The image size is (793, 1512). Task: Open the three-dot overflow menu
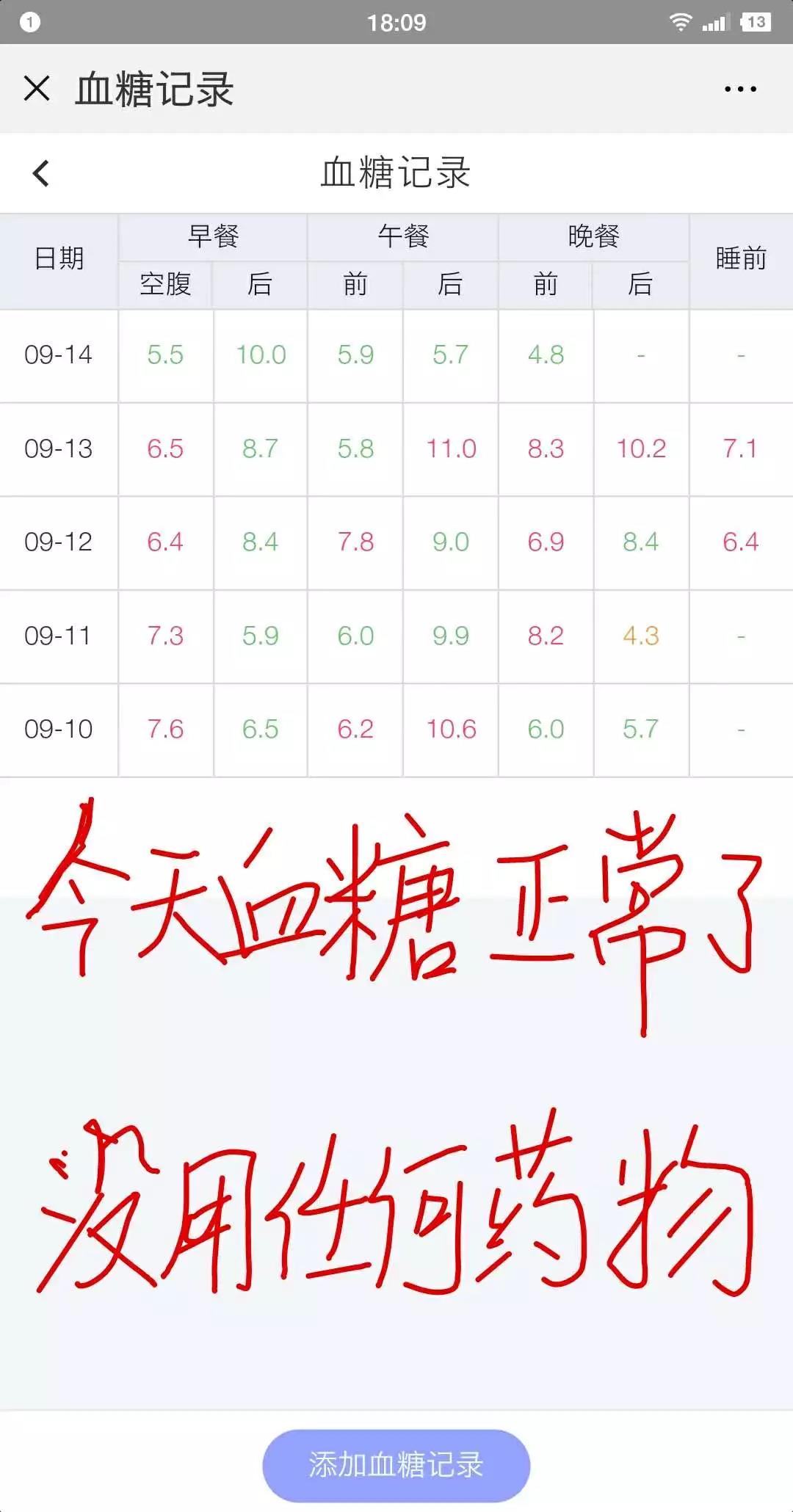739,89
